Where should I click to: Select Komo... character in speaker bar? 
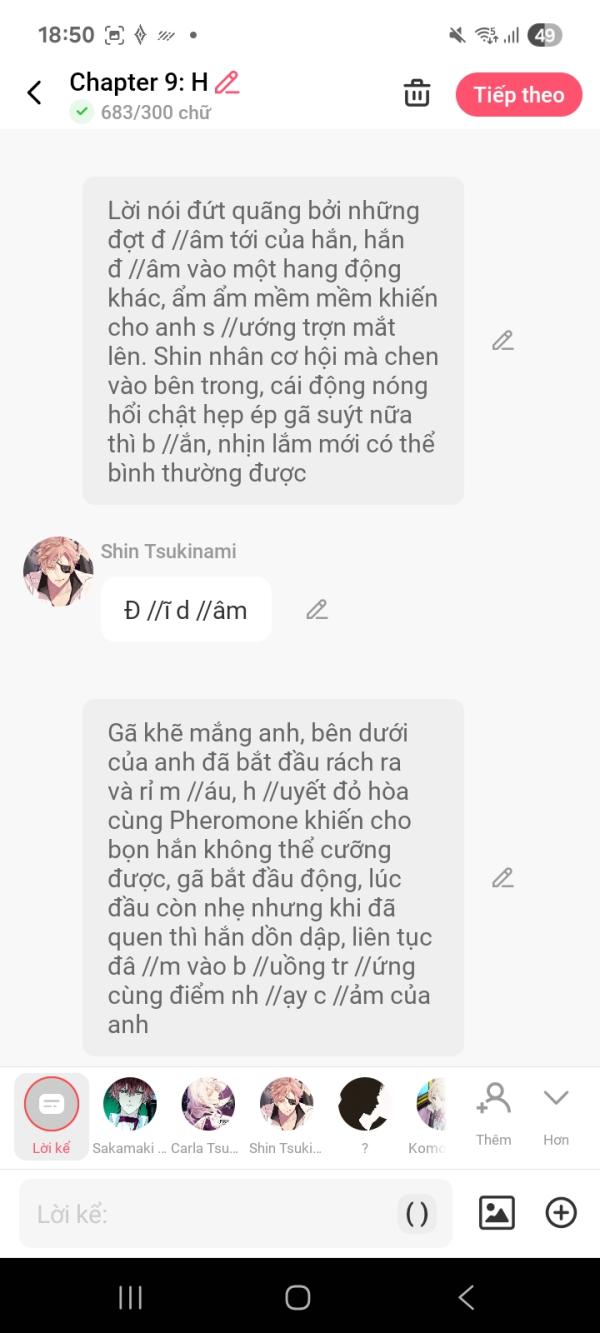click(x=430, y=1113)
